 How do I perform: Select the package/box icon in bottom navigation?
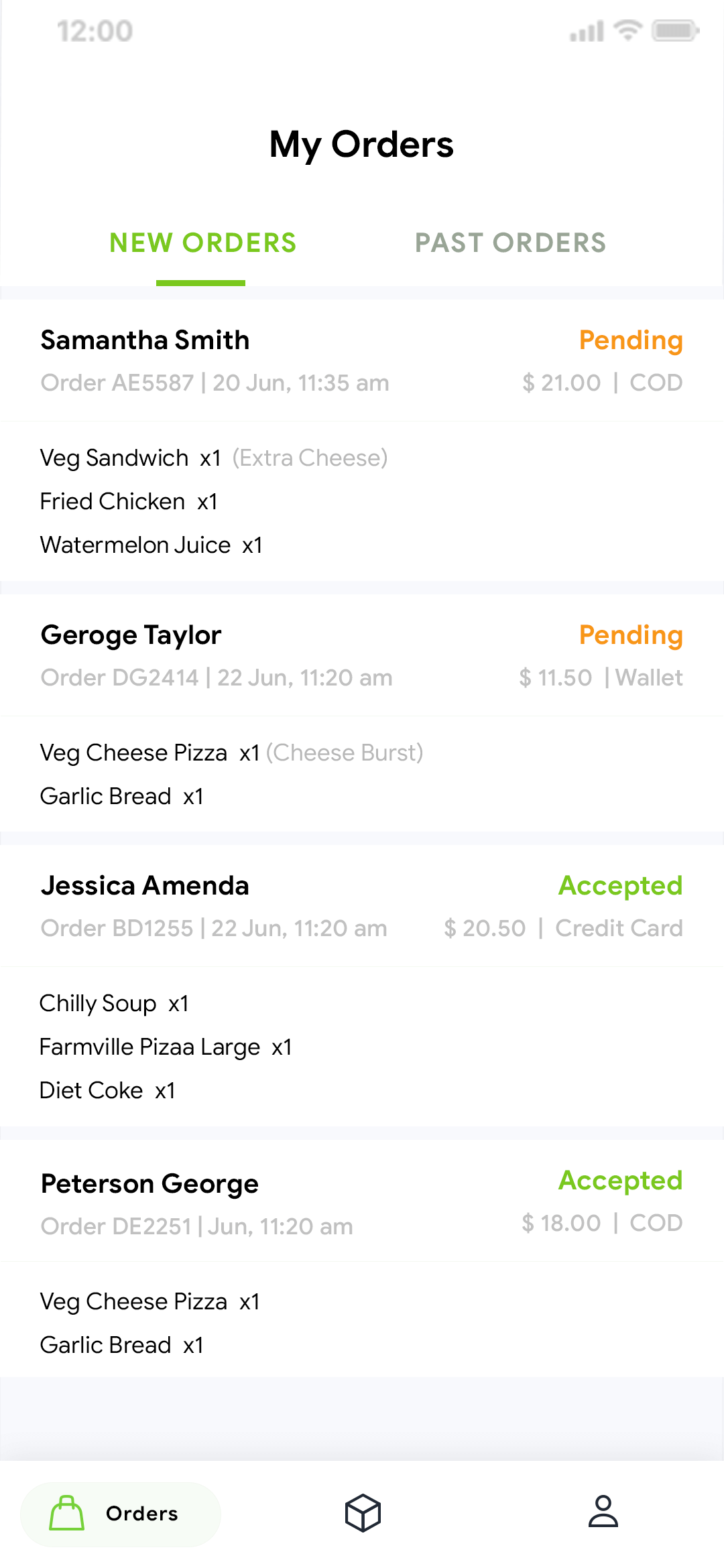tap(362, 1512)
